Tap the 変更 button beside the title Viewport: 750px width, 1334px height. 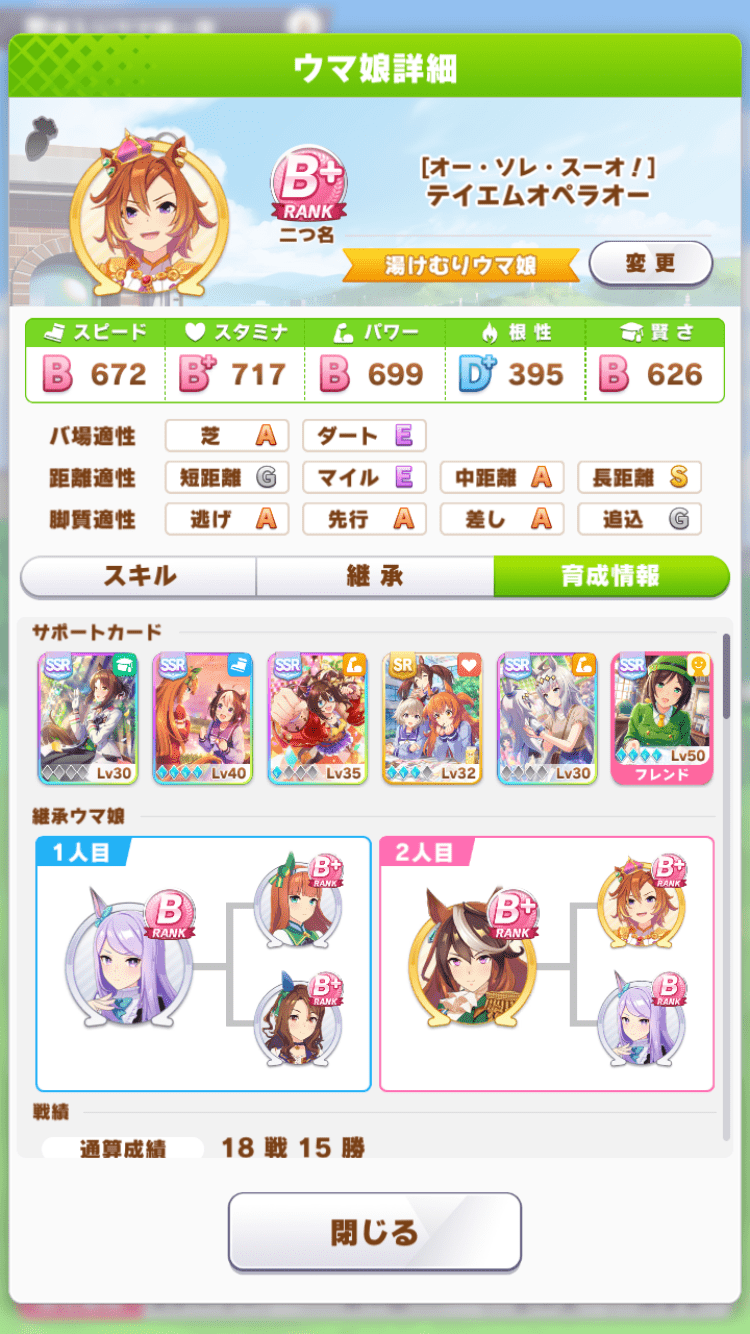pos(651,264)
